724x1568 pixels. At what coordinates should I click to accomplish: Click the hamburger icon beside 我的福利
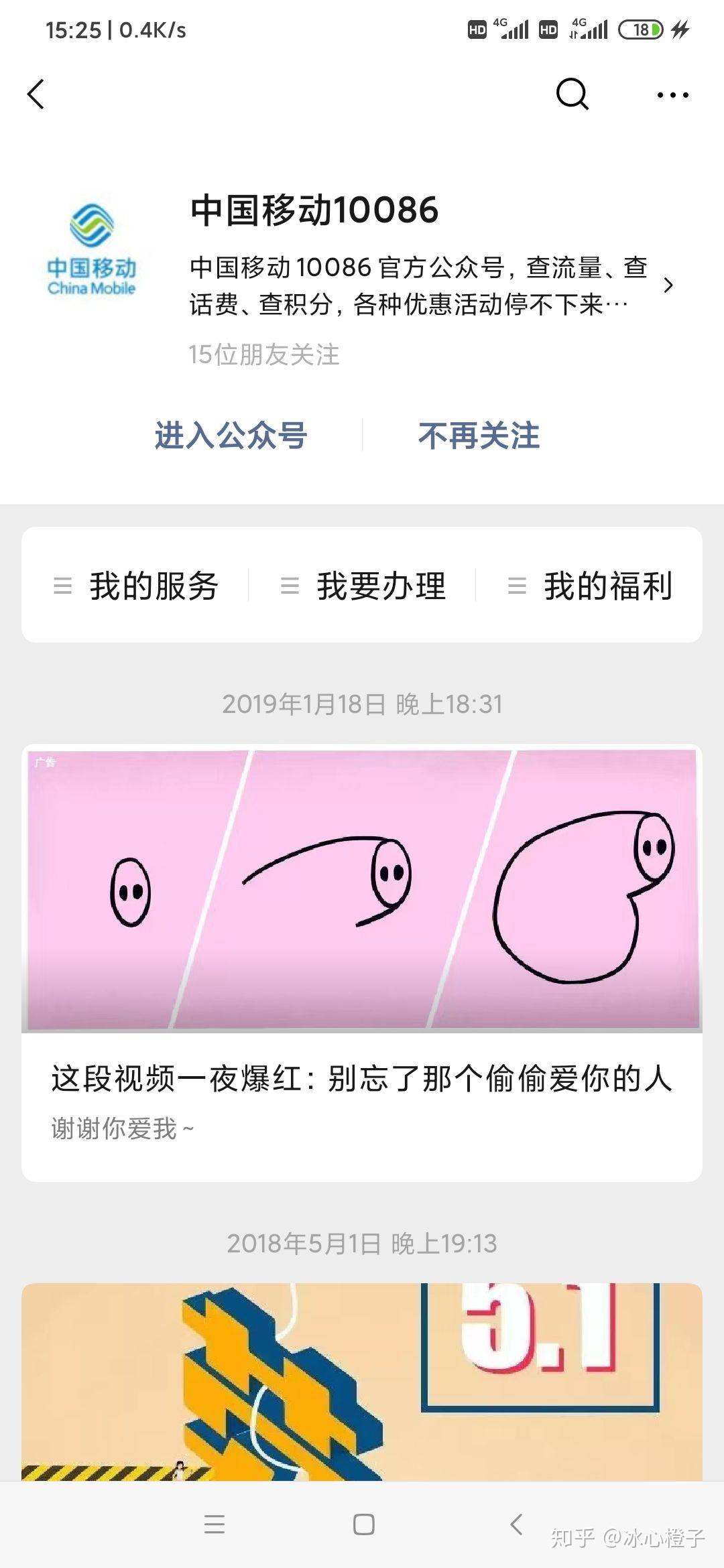[x=516, y=586]
